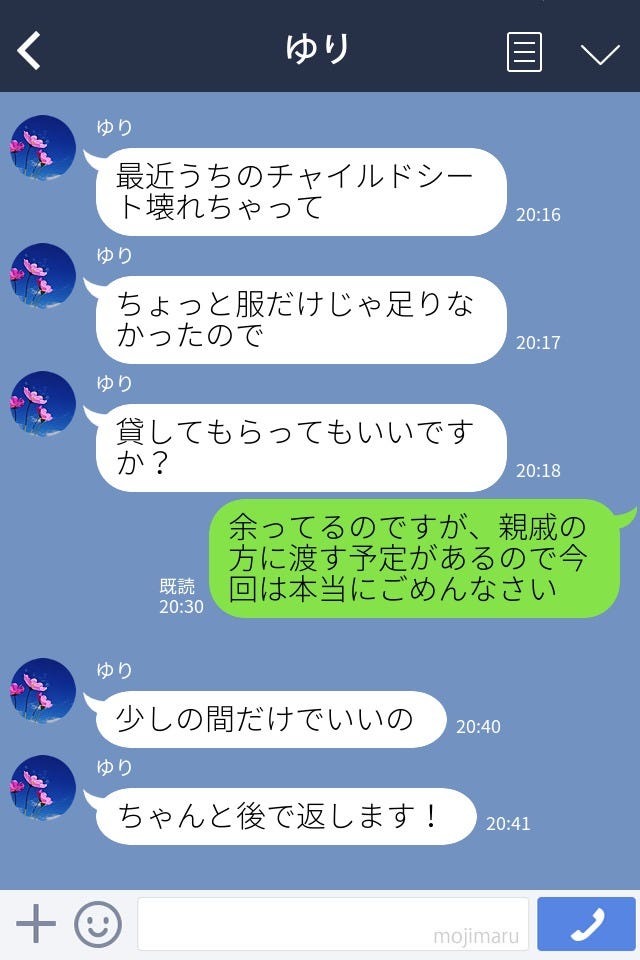Go back from the ゆり chat

(x=30, y=50)
